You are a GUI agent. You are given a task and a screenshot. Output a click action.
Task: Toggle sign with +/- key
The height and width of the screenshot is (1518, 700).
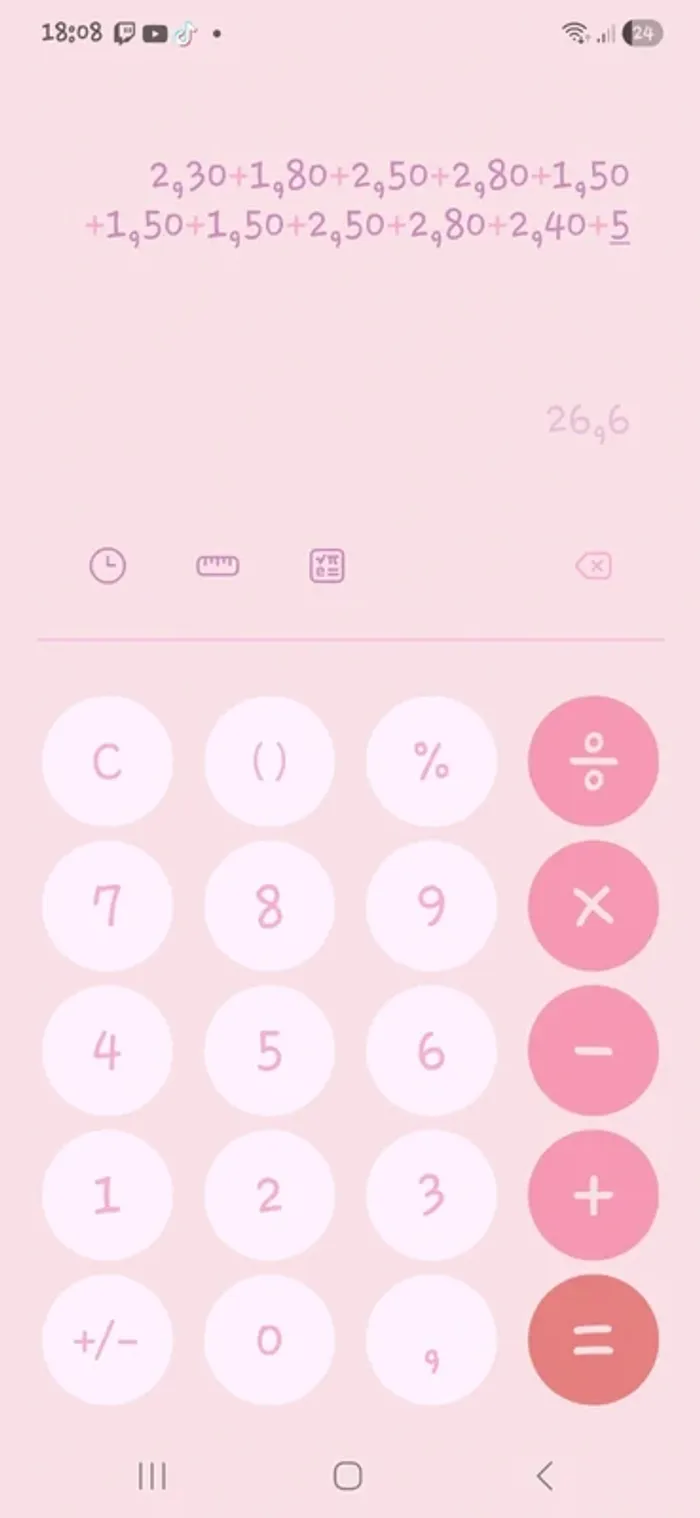point(107,1340)
